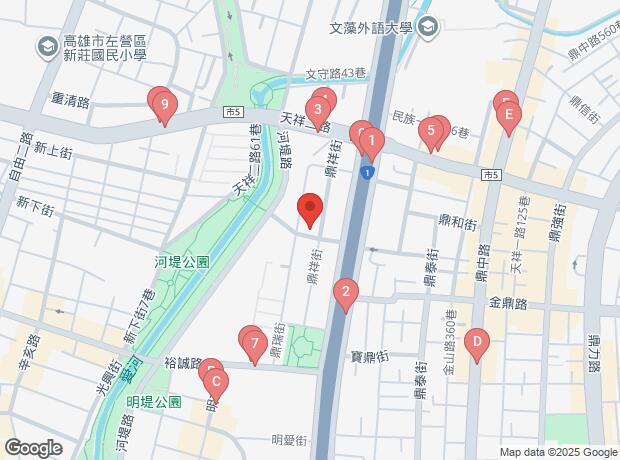Open map marker number 2

[x=346, y=293]
